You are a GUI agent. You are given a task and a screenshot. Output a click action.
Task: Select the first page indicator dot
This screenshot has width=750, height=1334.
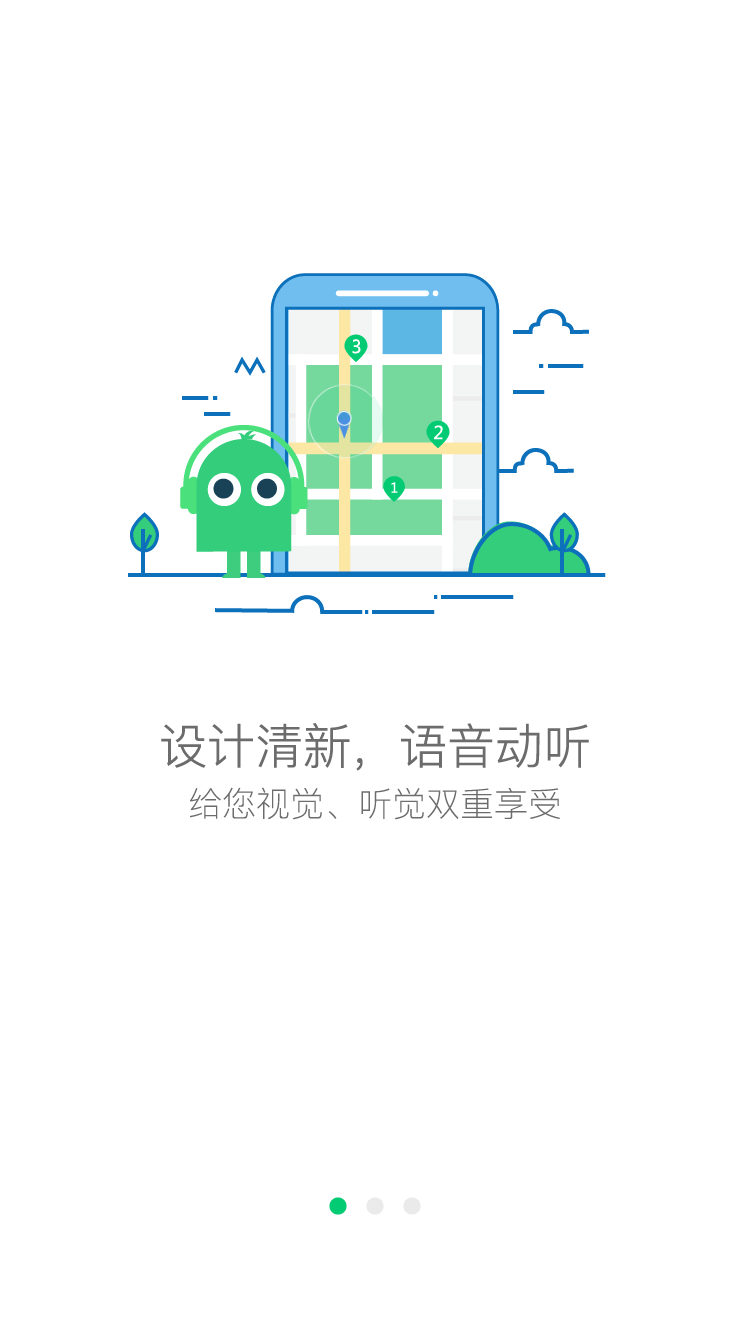(337, 1206)
